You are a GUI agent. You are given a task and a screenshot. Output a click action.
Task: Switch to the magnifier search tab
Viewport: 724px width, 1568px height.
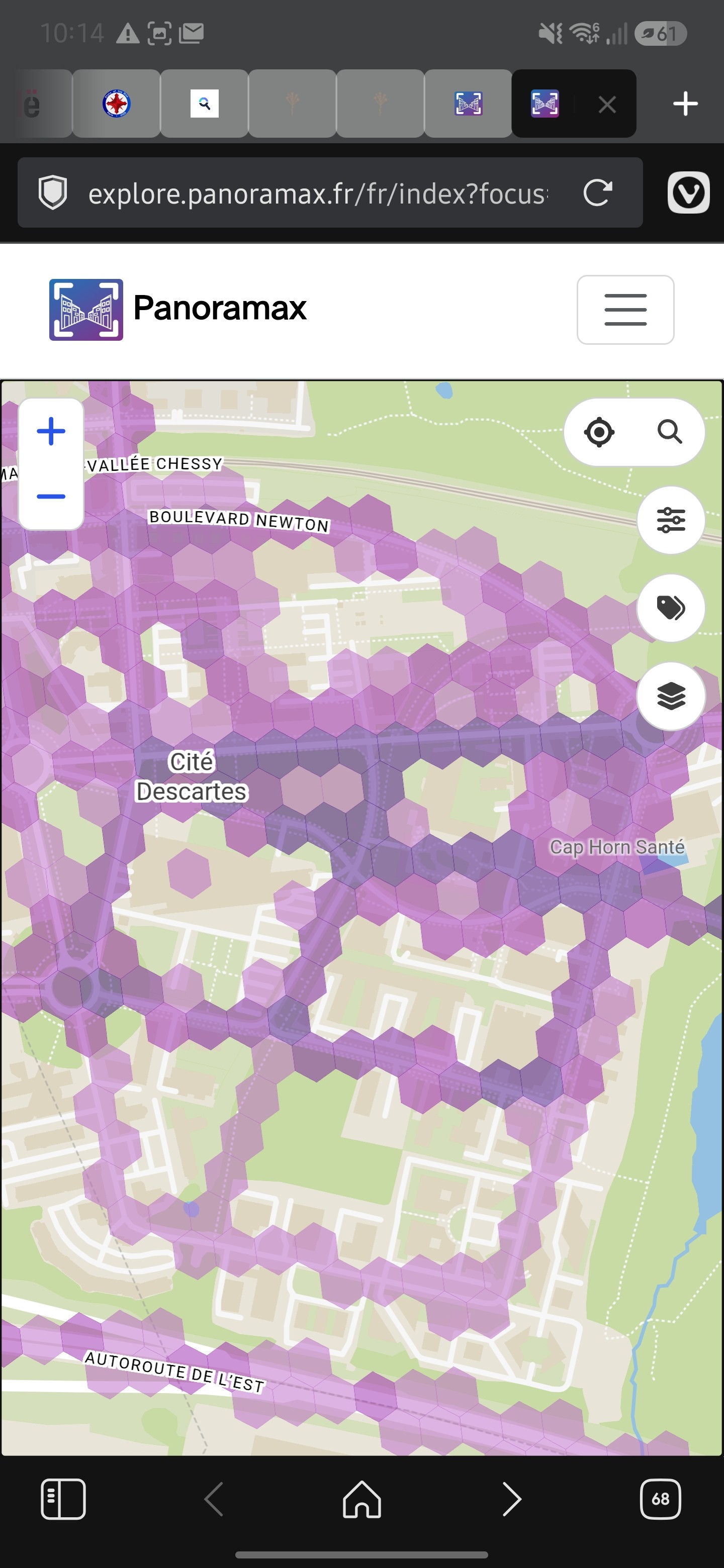[x=205, y=104]
